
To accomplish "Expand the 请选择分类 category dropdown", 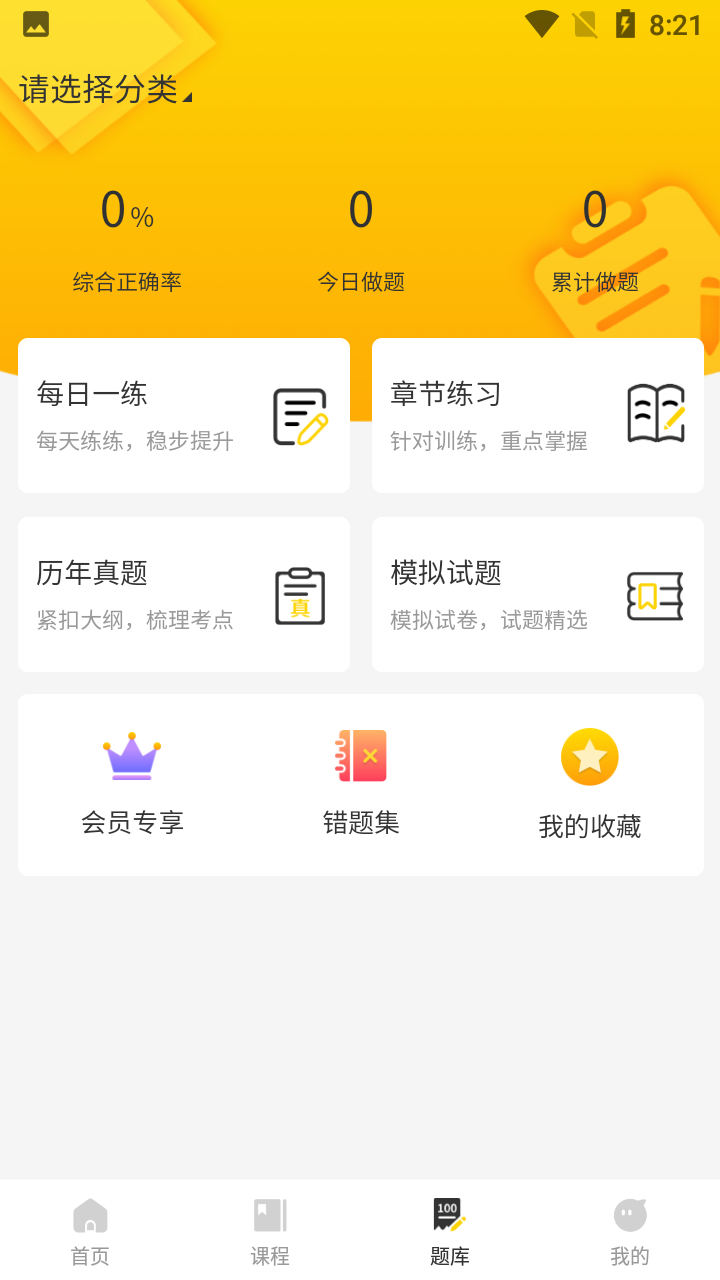I will click(x=105, y=90).
